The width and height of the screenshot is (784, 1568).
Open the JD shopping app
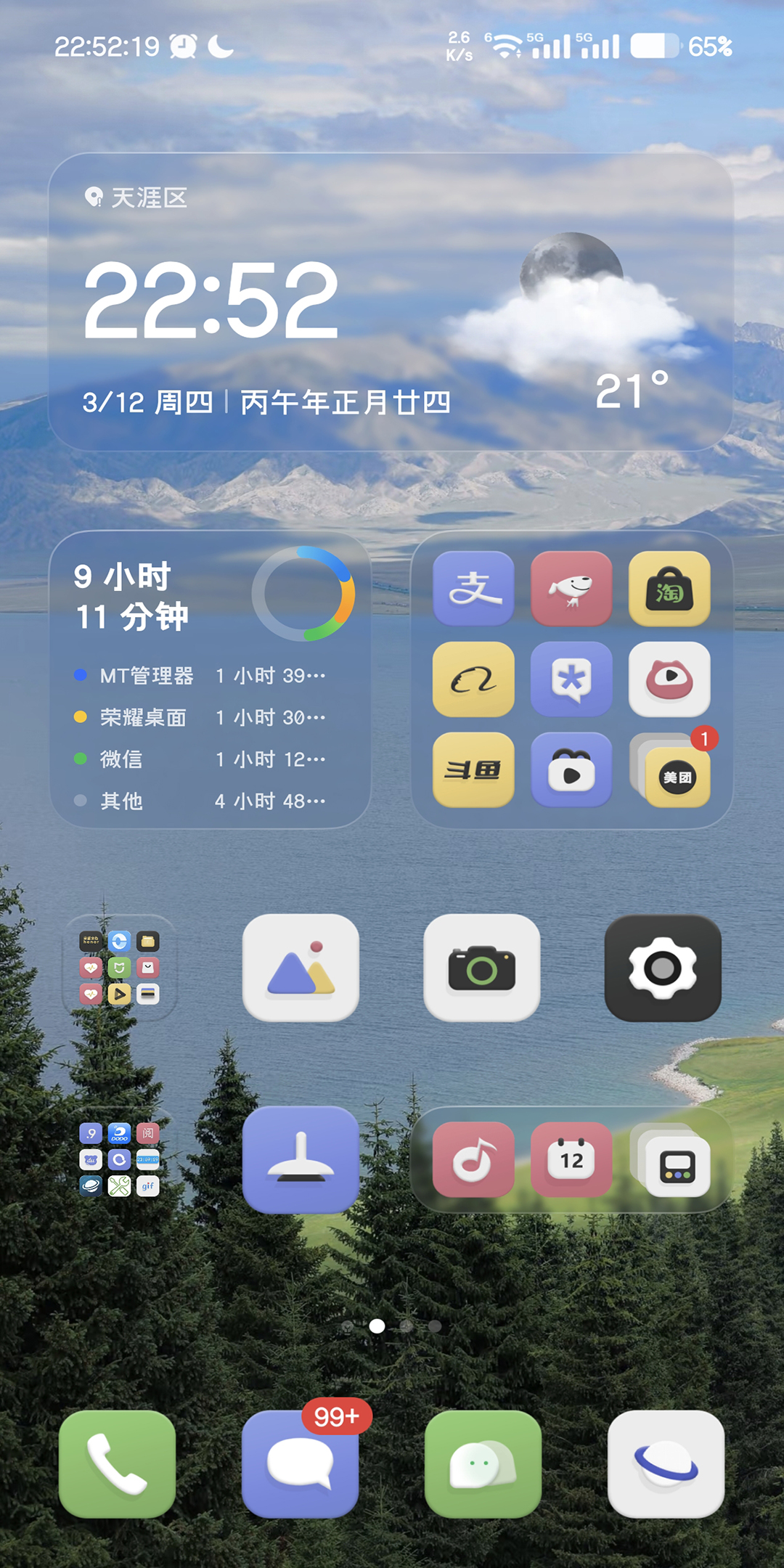(x=571, y=588)
